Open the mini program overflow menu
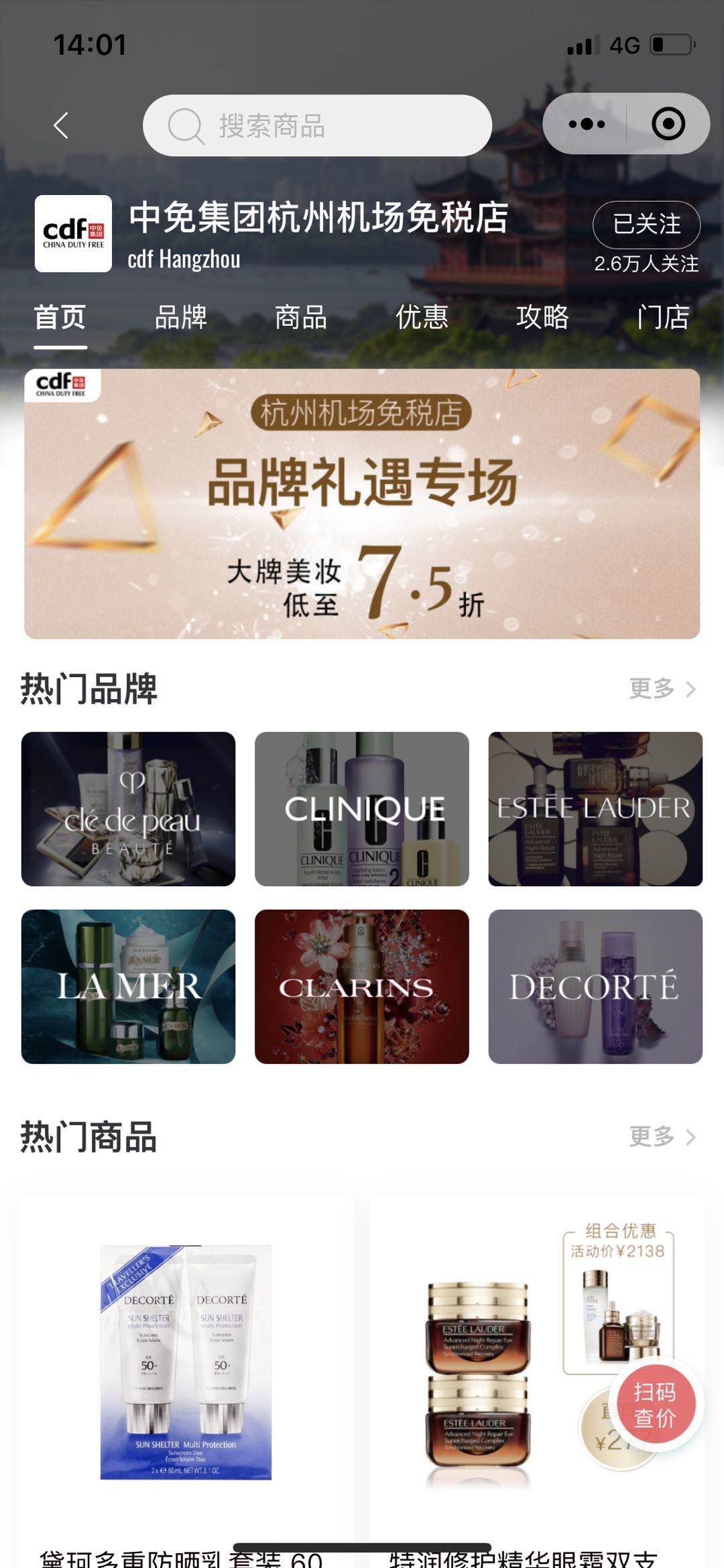Screen dimensions: 724x1568 click(x=587, y=124)
